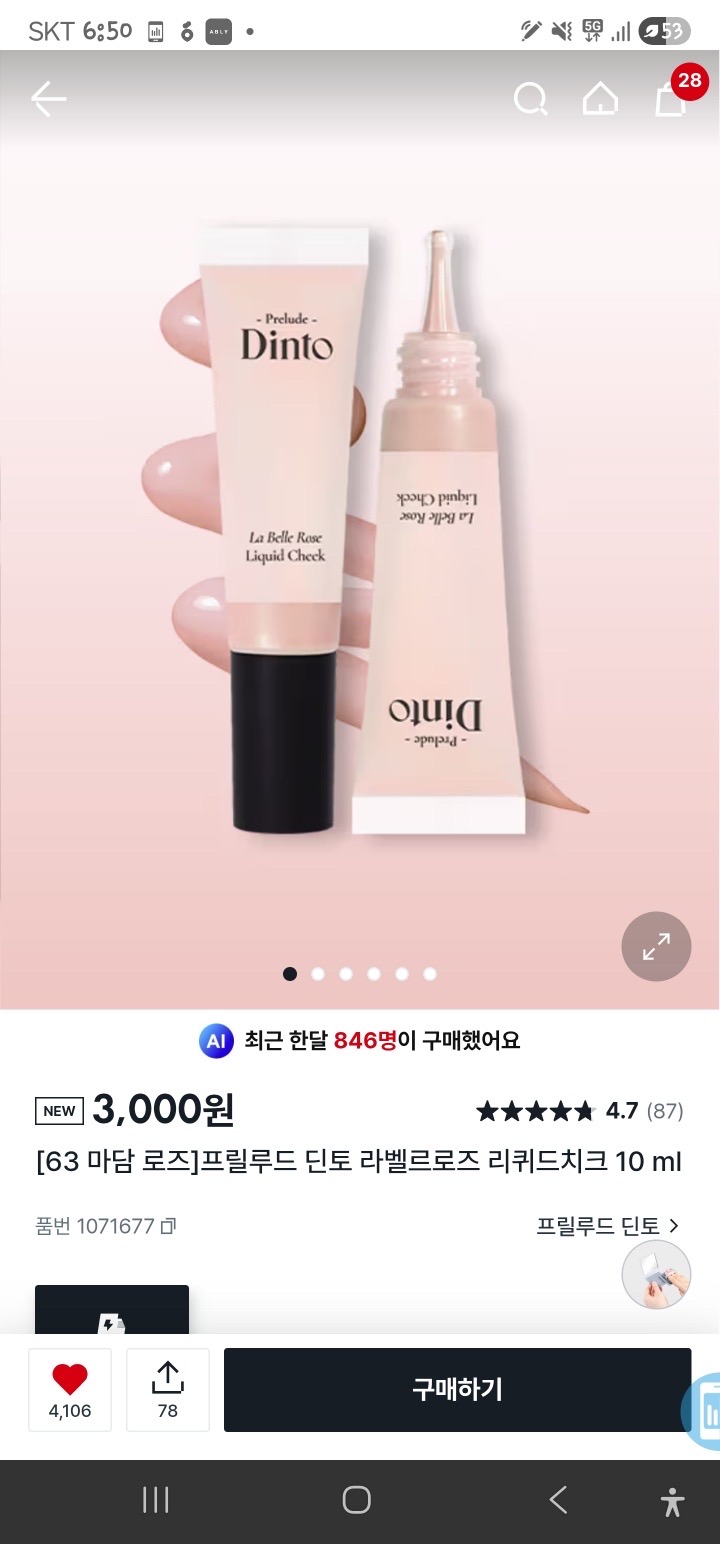Open recent apps from navigation bar
This screenshot has height=1544, width=720.
coord(155,1500)
